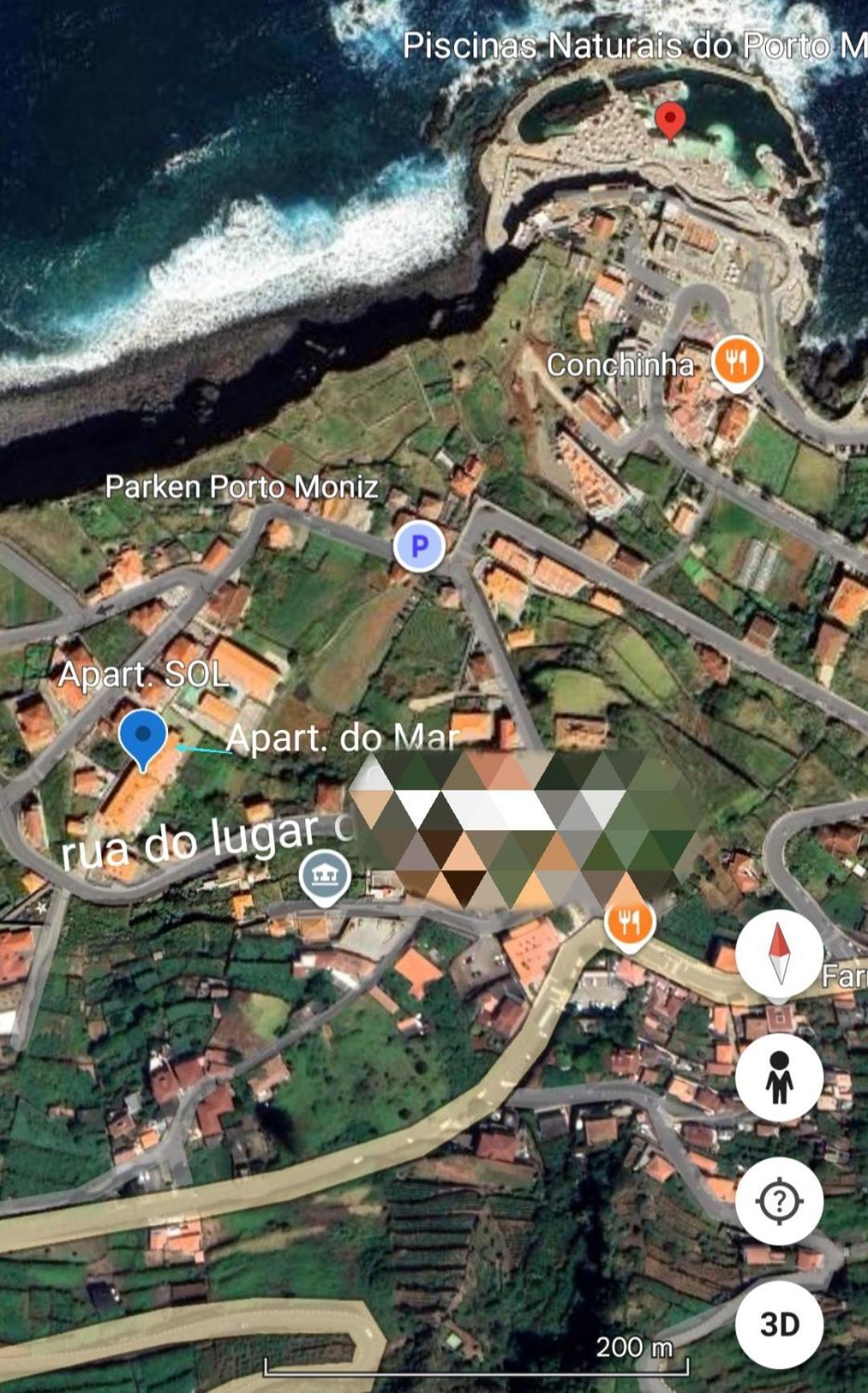Switch the map to 3D view

[779, 1325]
